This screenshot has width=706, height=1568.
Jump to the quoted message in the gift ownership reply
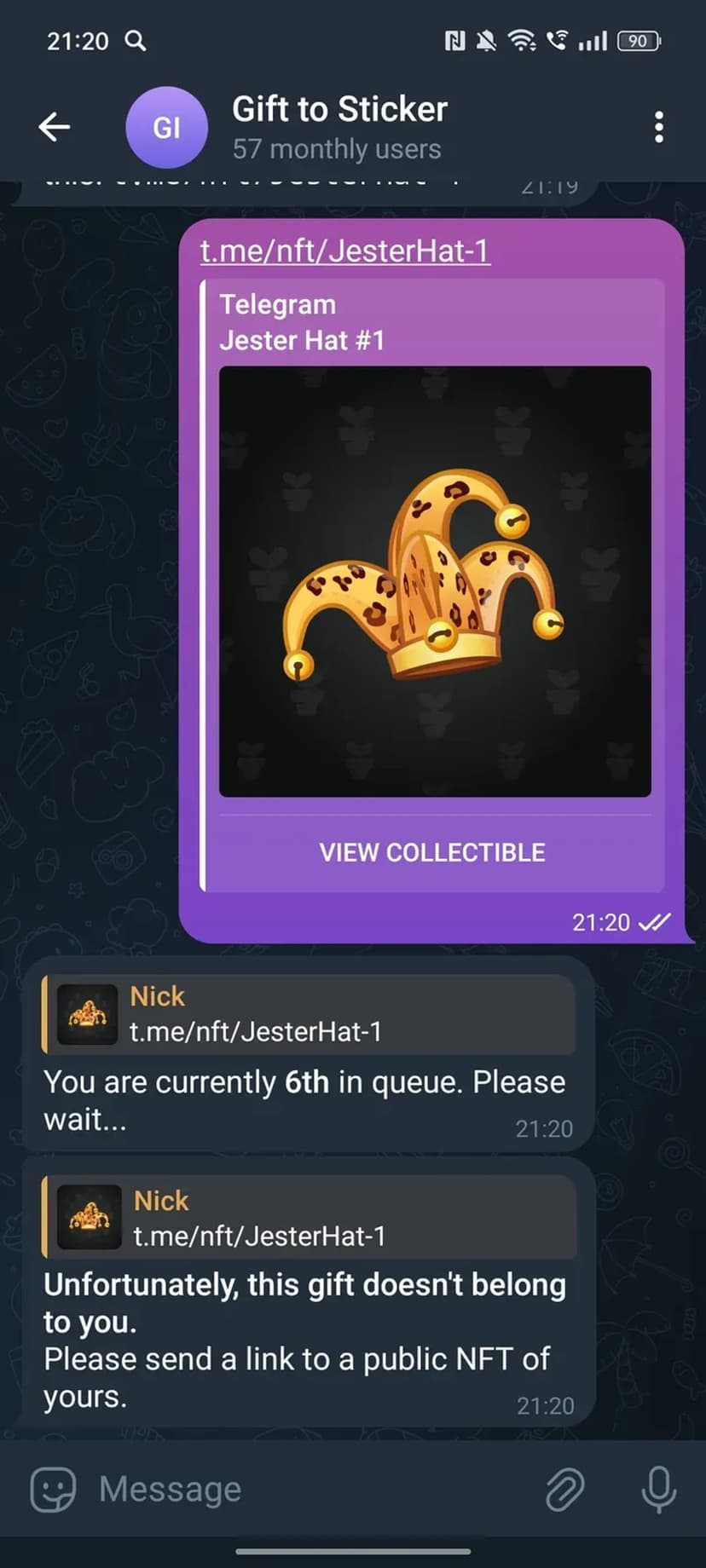[x=309, y=1218]
